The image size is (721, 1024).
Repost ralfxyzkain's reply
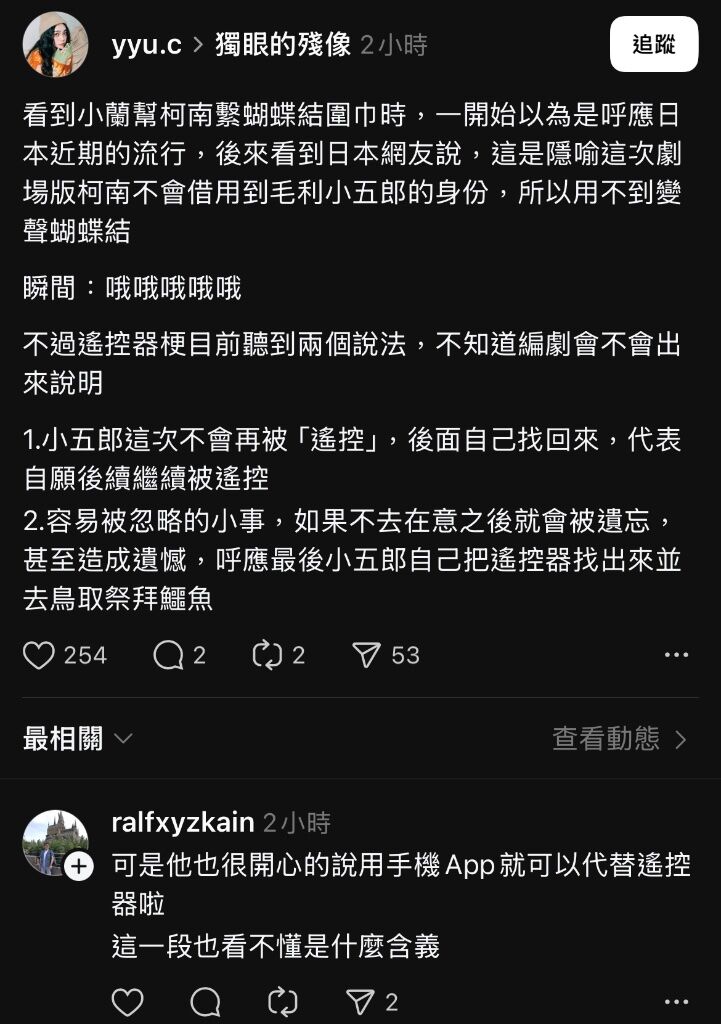[283, 1002]
